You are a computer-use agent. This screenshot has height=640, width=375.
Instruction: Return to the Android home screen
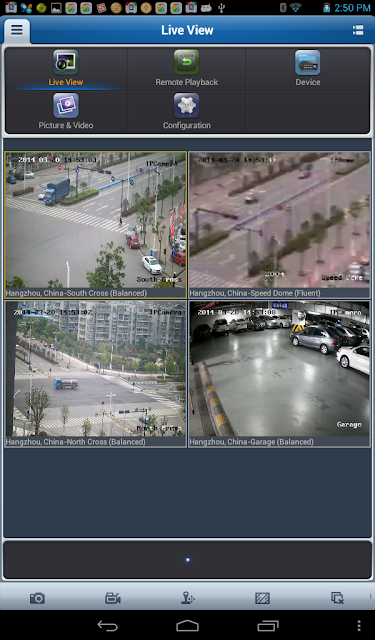pyautogui.click(x=188, y=625)
